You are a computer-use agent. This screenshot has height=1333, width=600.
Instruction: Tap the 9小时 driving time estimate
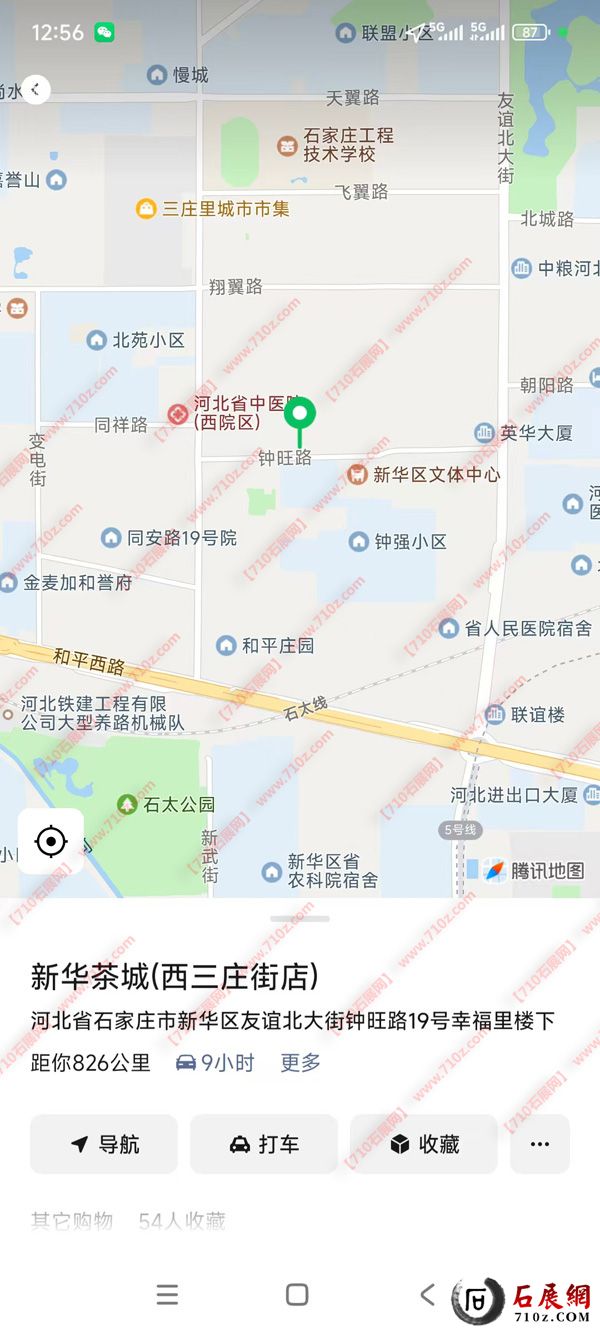coord(215,1062)
